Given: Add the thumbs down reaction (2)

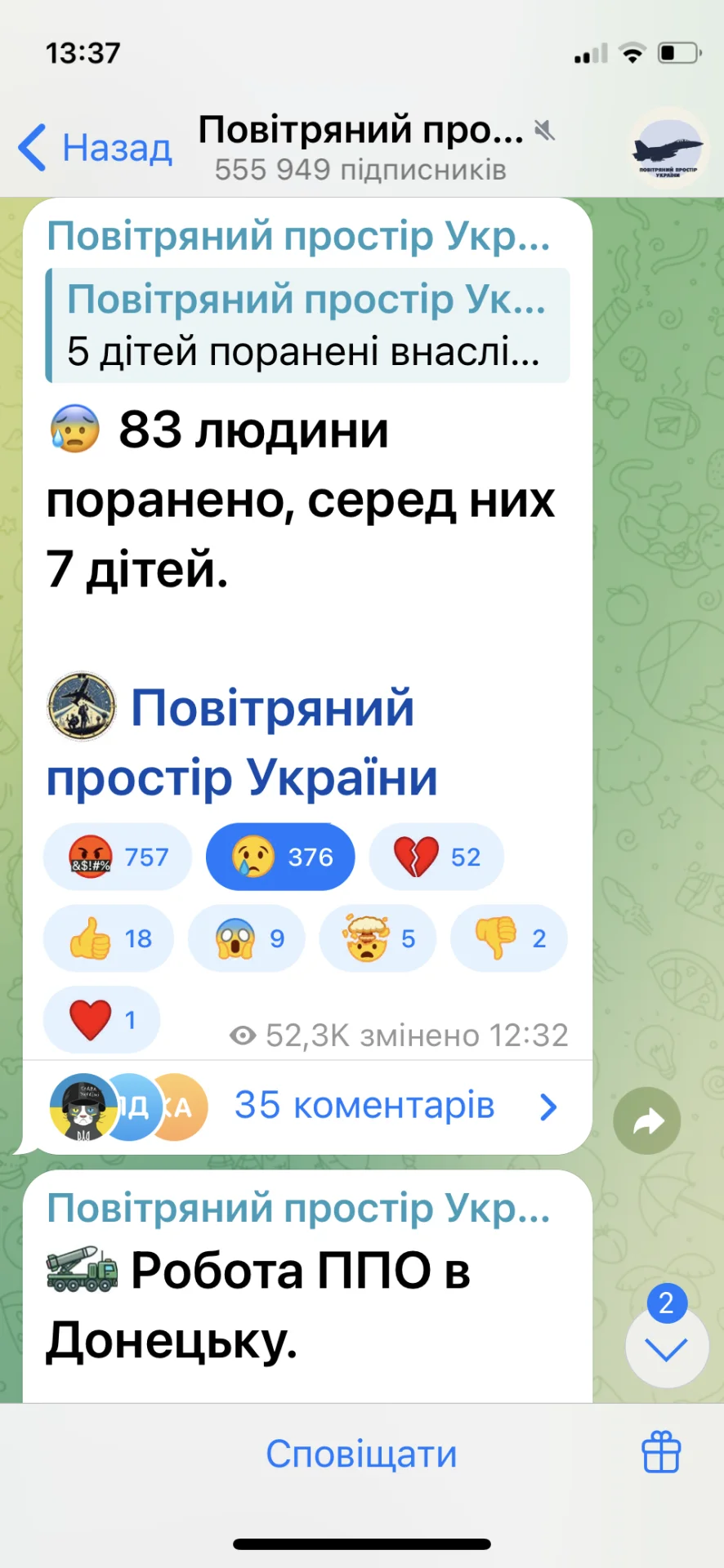Looking at the screenshot, I should [x=508, y=938].
